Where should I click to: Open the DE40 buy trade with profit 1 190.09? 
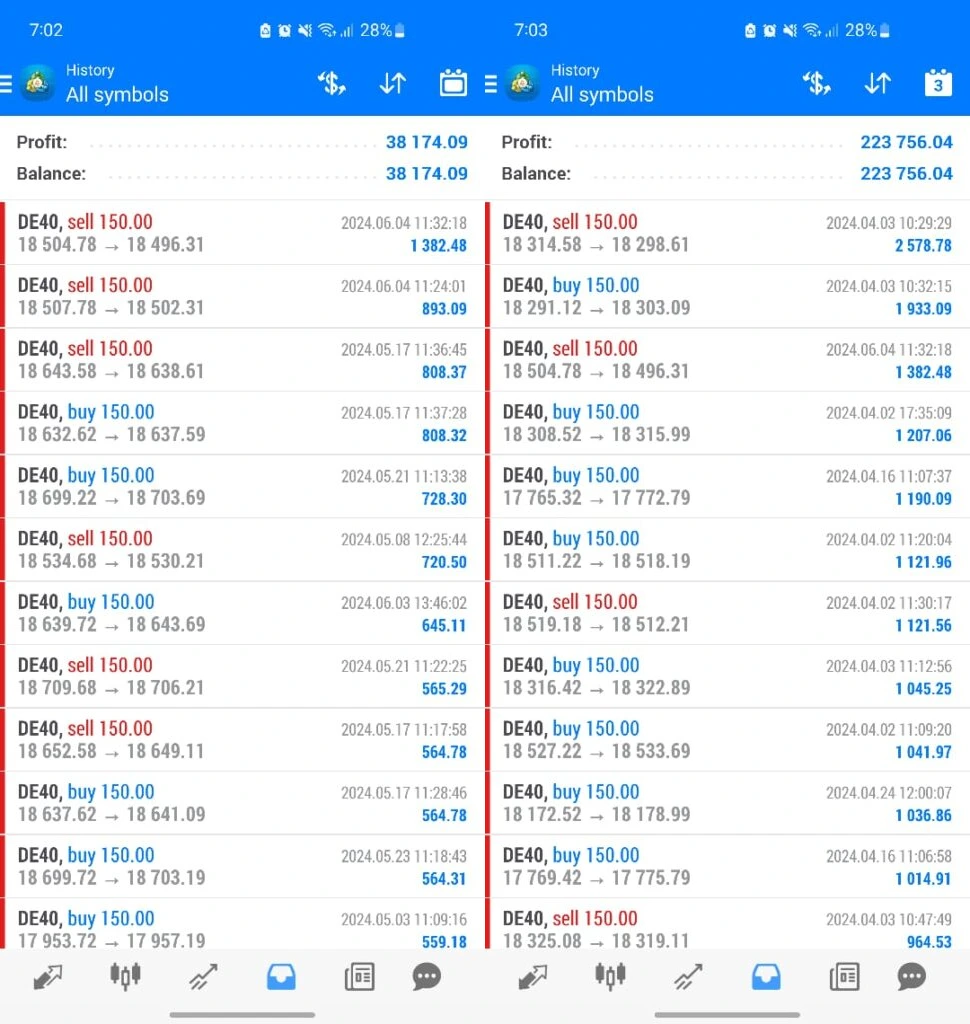[x=727, y=487]
